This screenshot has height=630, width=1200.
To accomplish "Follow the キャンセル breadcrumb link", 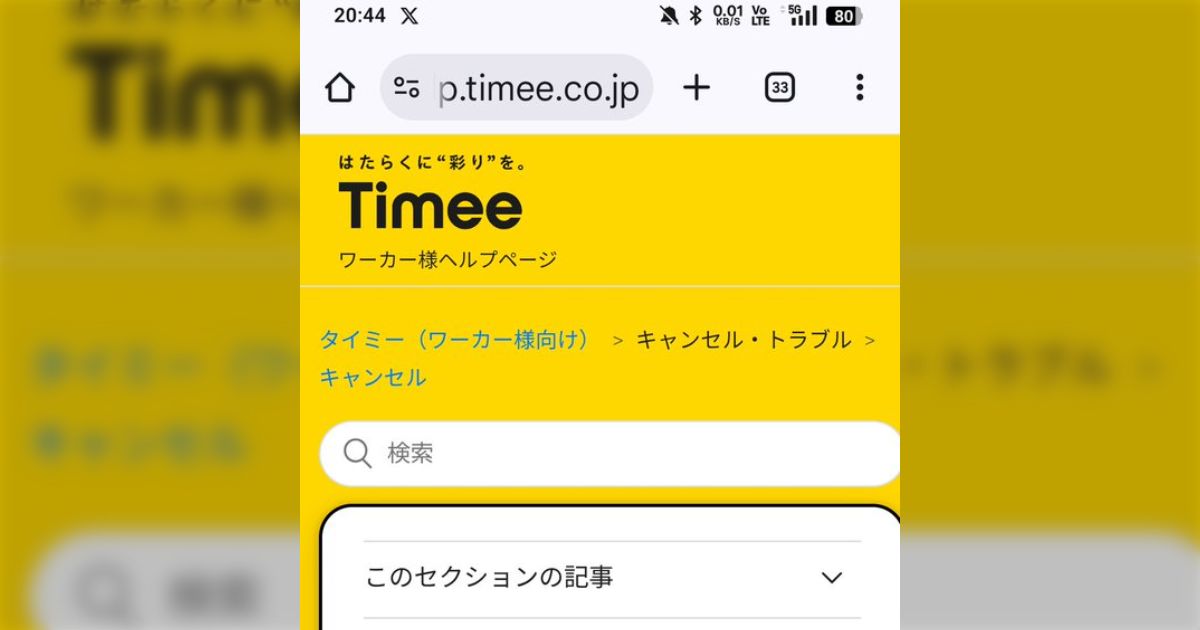I will 373,378.
